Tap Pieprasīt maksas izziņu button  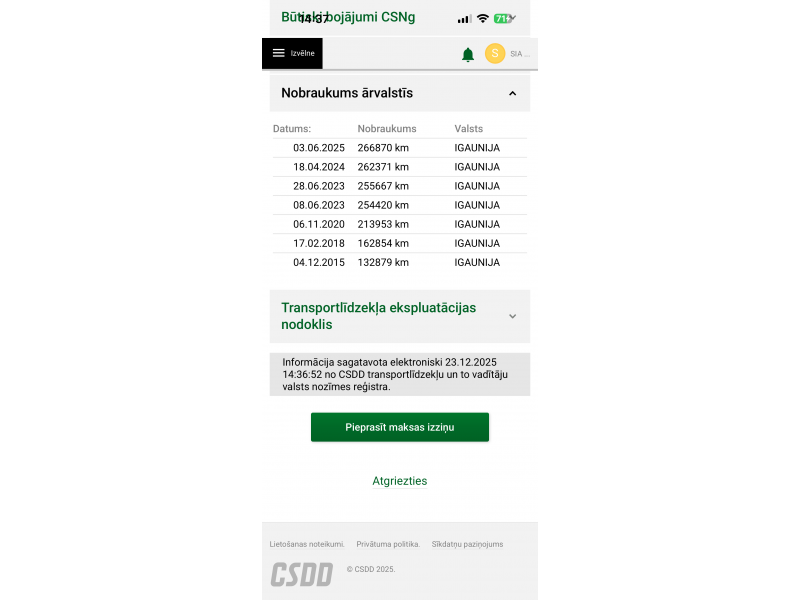tap(399, 427)
